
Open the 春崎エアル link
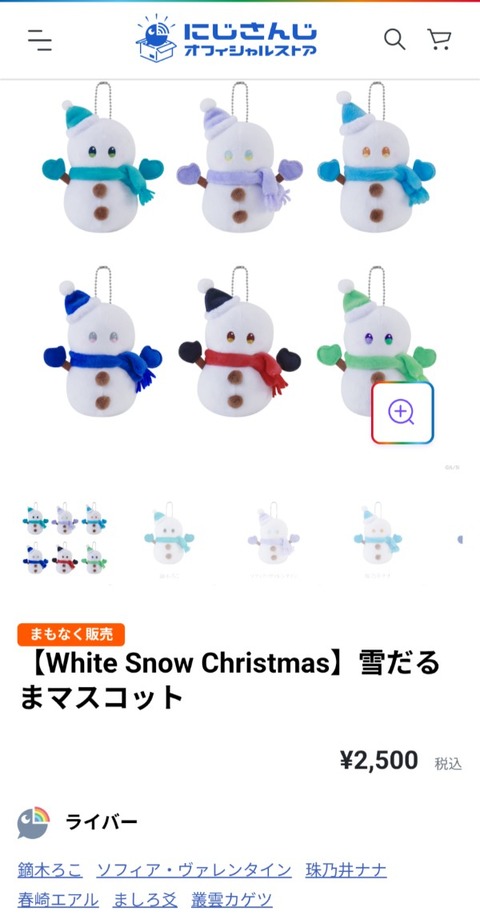(58, 899)
